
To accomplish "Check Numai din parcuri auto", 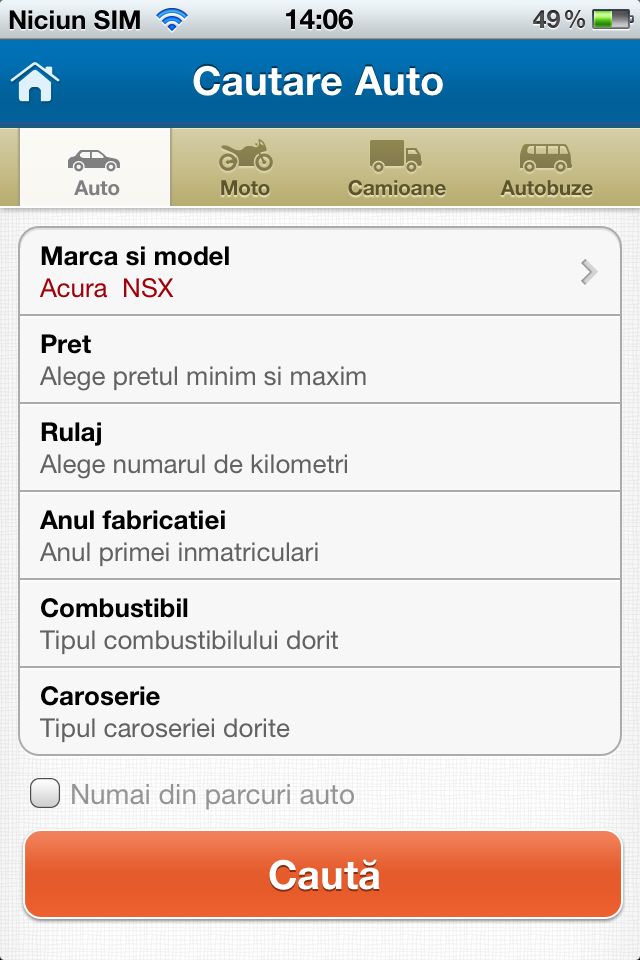I will click(45, 794).
